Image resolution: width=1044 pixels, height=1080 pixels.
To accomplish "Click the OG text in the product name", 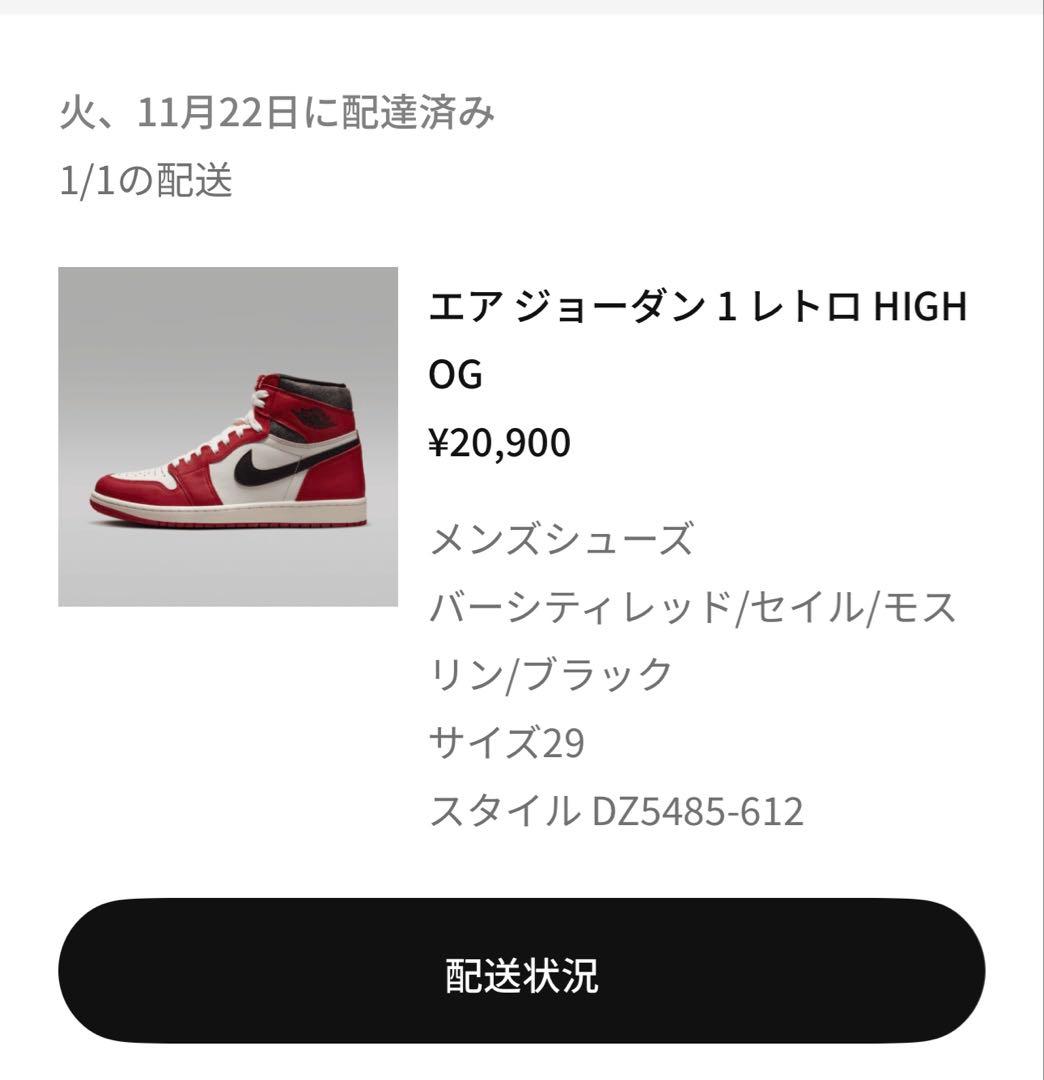I will click(457, 375).
